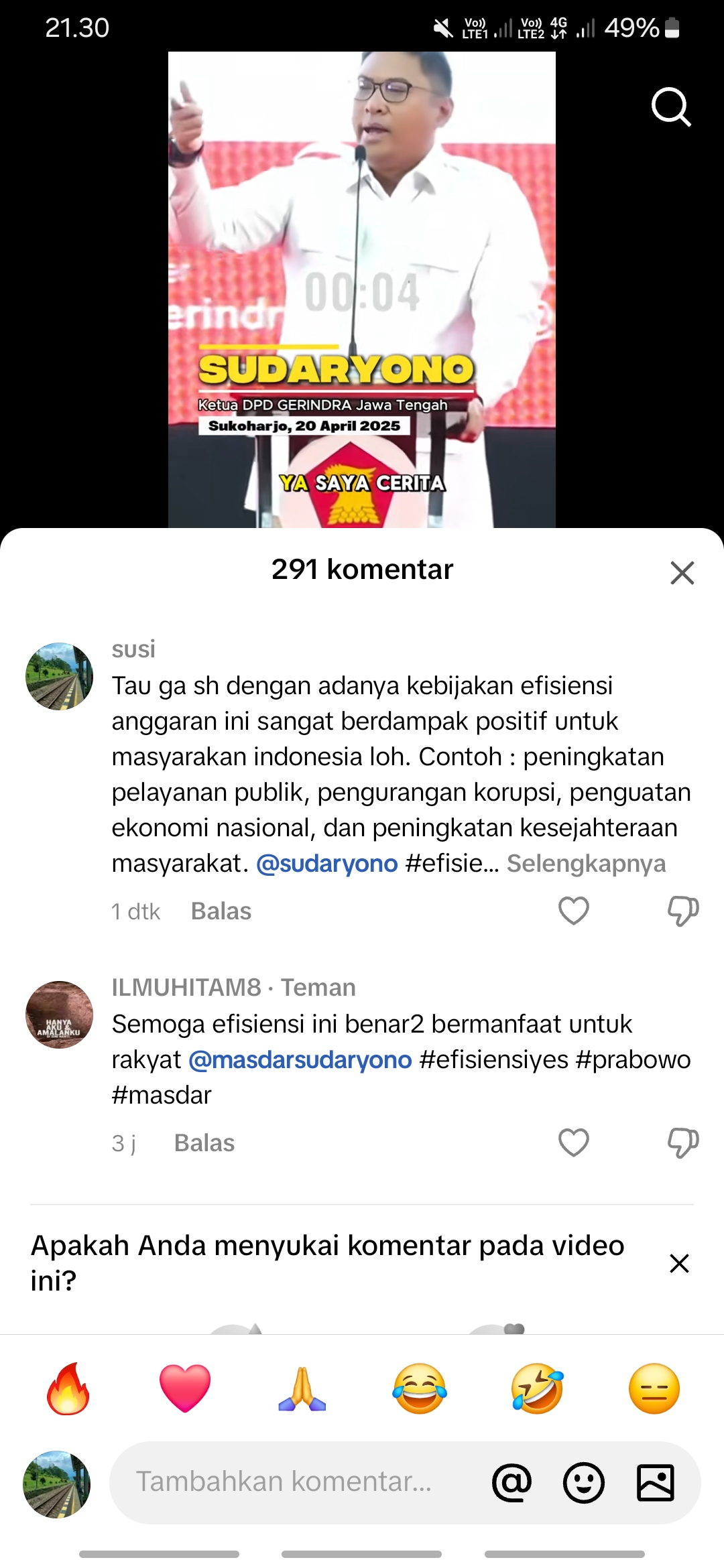The height and width of the screenshot is (1568, 724).
Task: Reply to susi's comment via Balas
Action: [221, 911]
